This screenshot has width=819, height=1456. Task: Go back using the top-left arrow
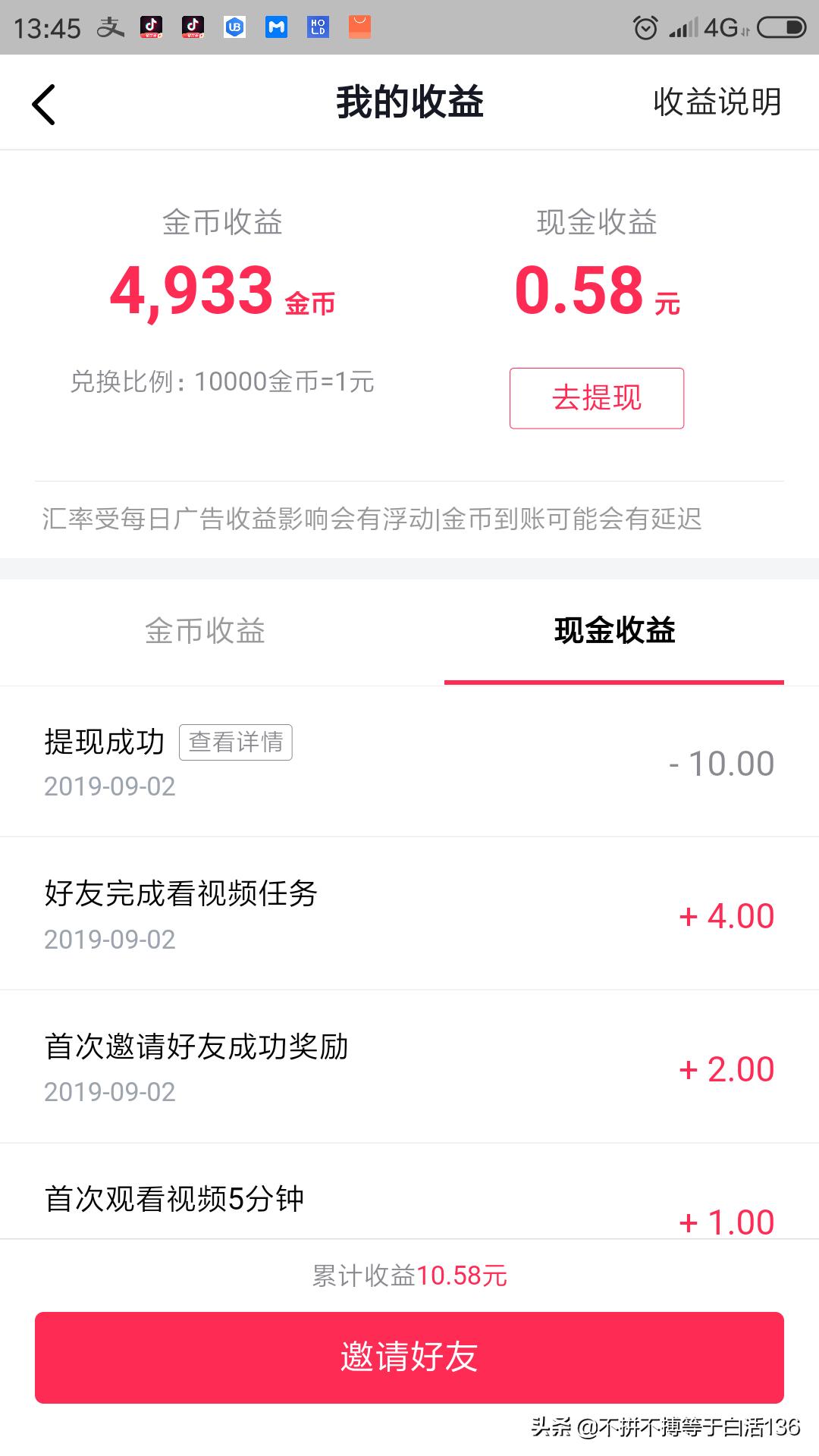(x=44, y=104)
